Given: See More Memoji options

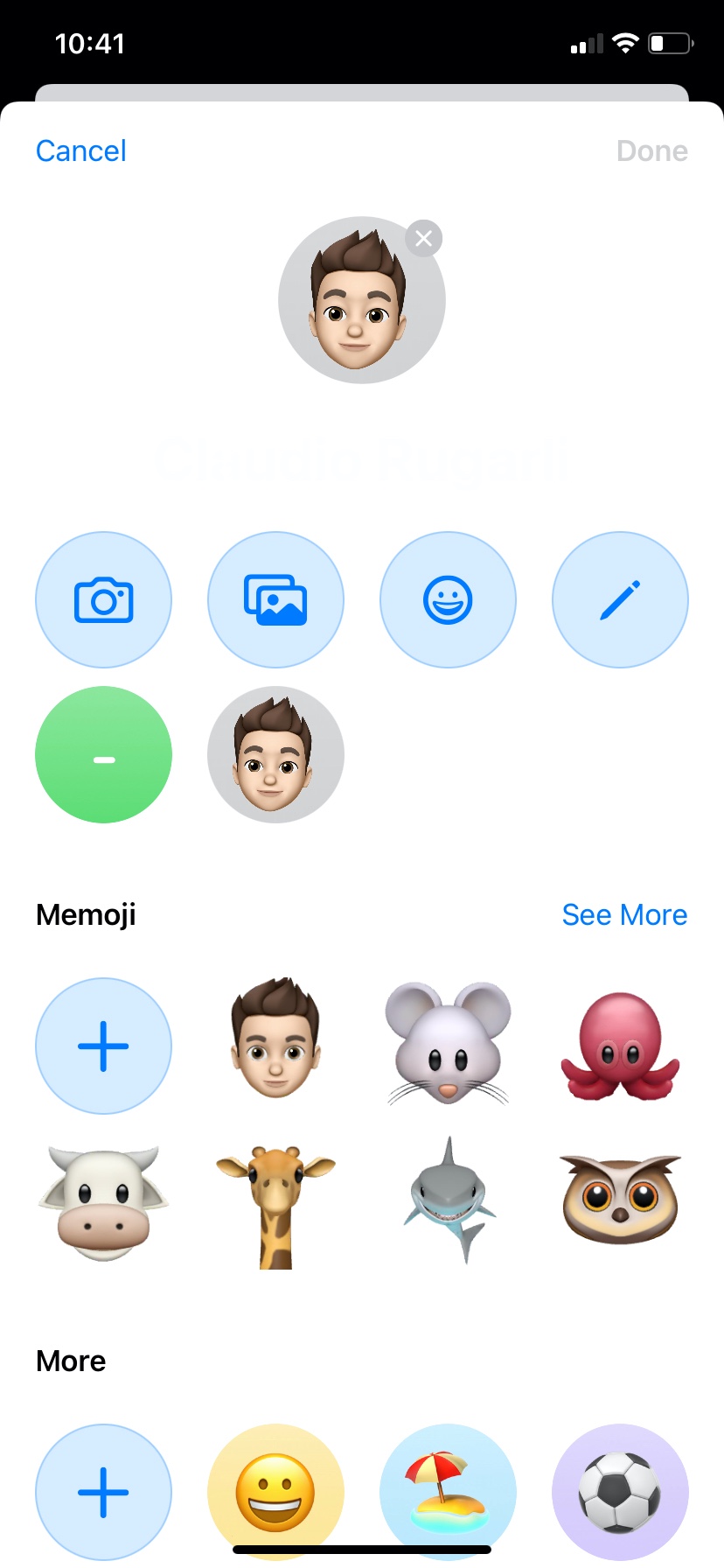Looking at the screenshot, I should (x=624, y=914).
